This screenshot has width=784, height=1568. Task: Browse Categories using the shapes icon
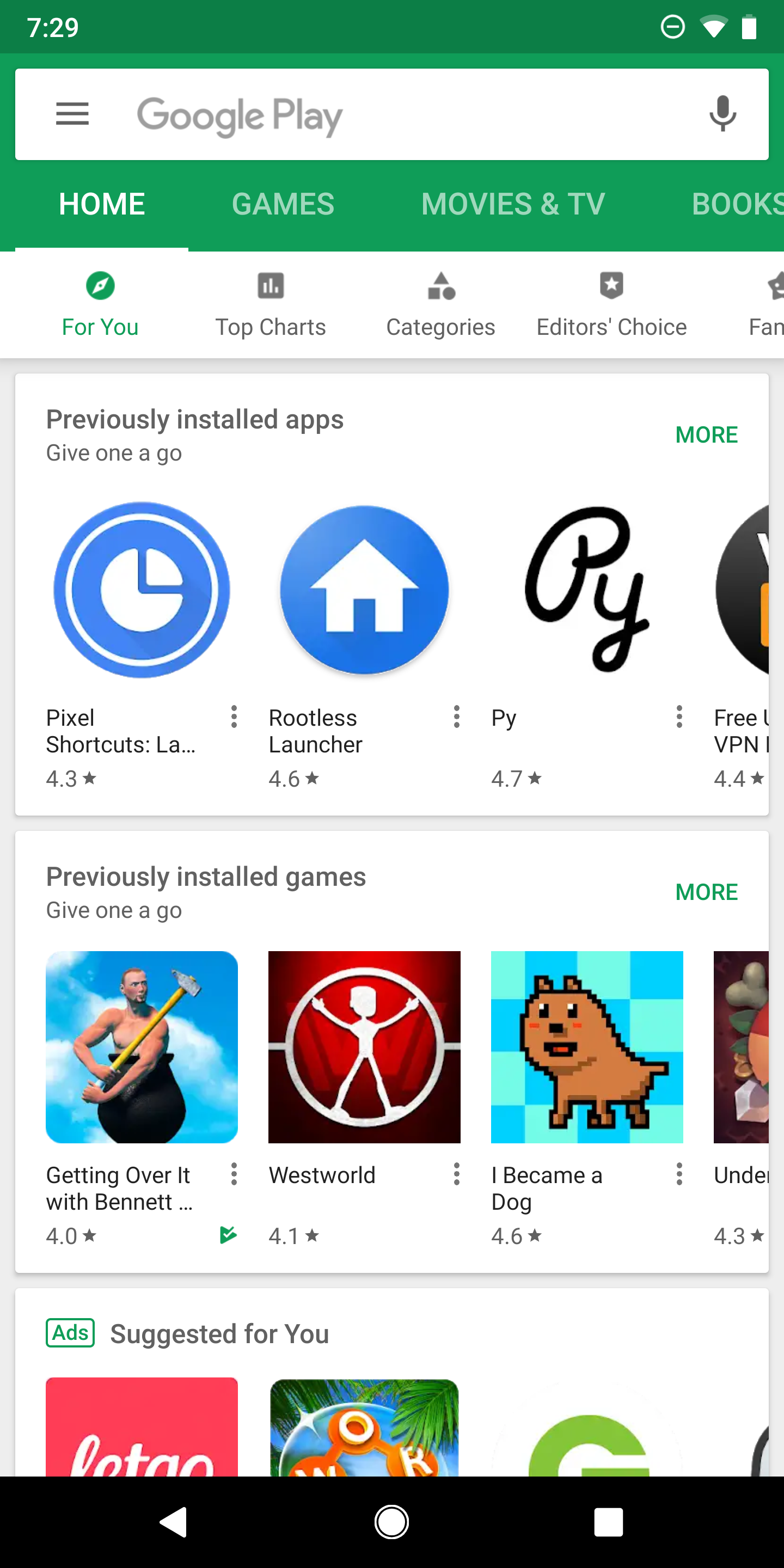point(440,286)
